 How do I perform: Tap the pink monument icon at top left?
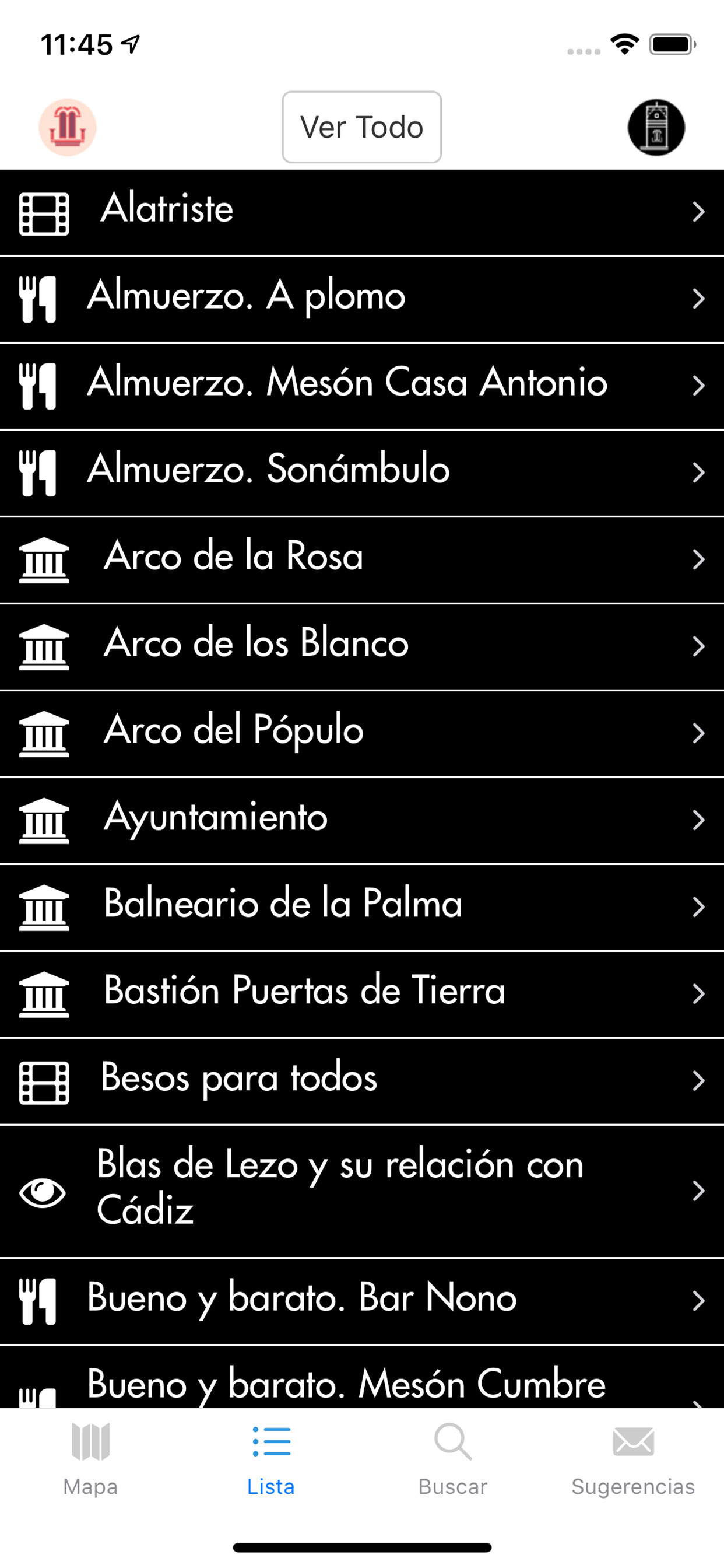(68, 127)
